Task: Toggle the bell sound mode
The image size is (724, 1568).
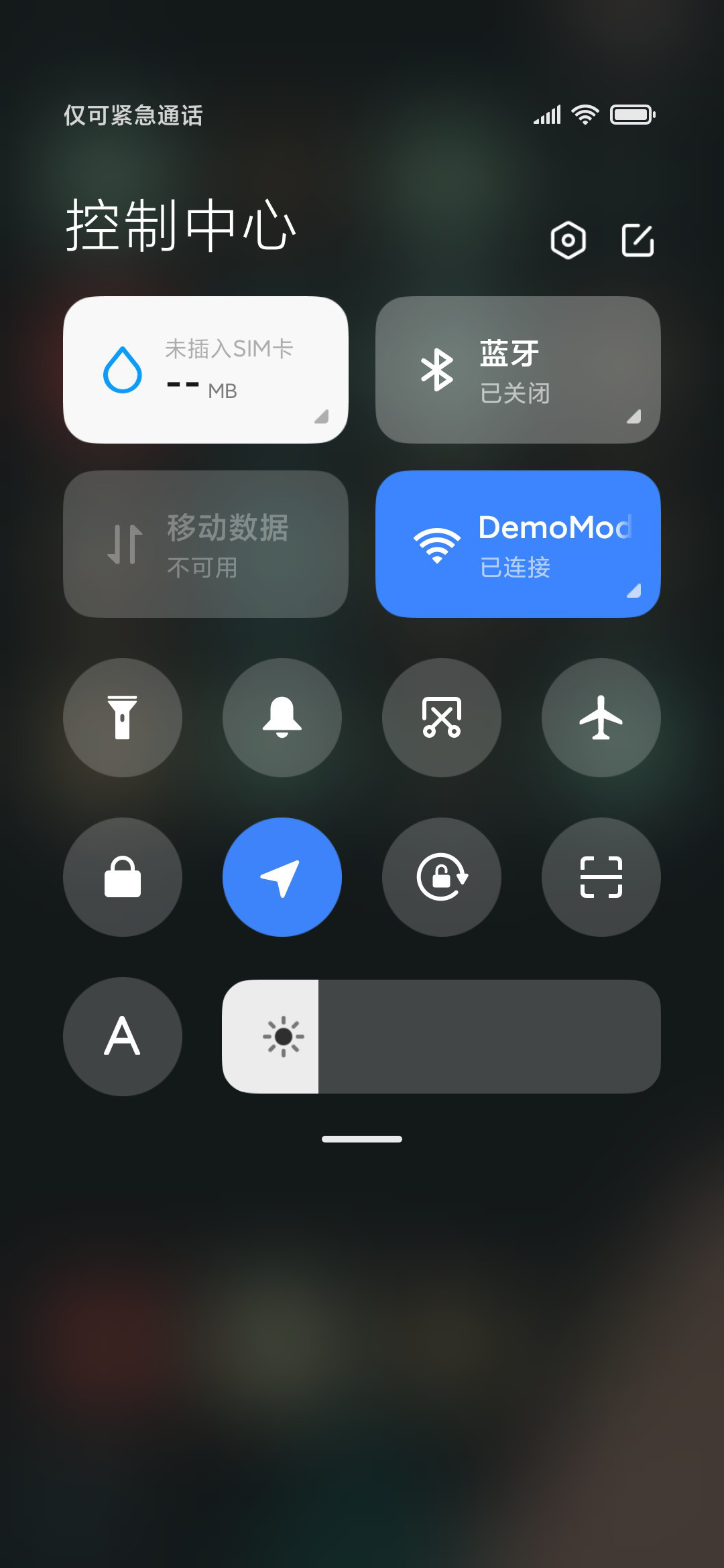Action: tap(282, 718)
